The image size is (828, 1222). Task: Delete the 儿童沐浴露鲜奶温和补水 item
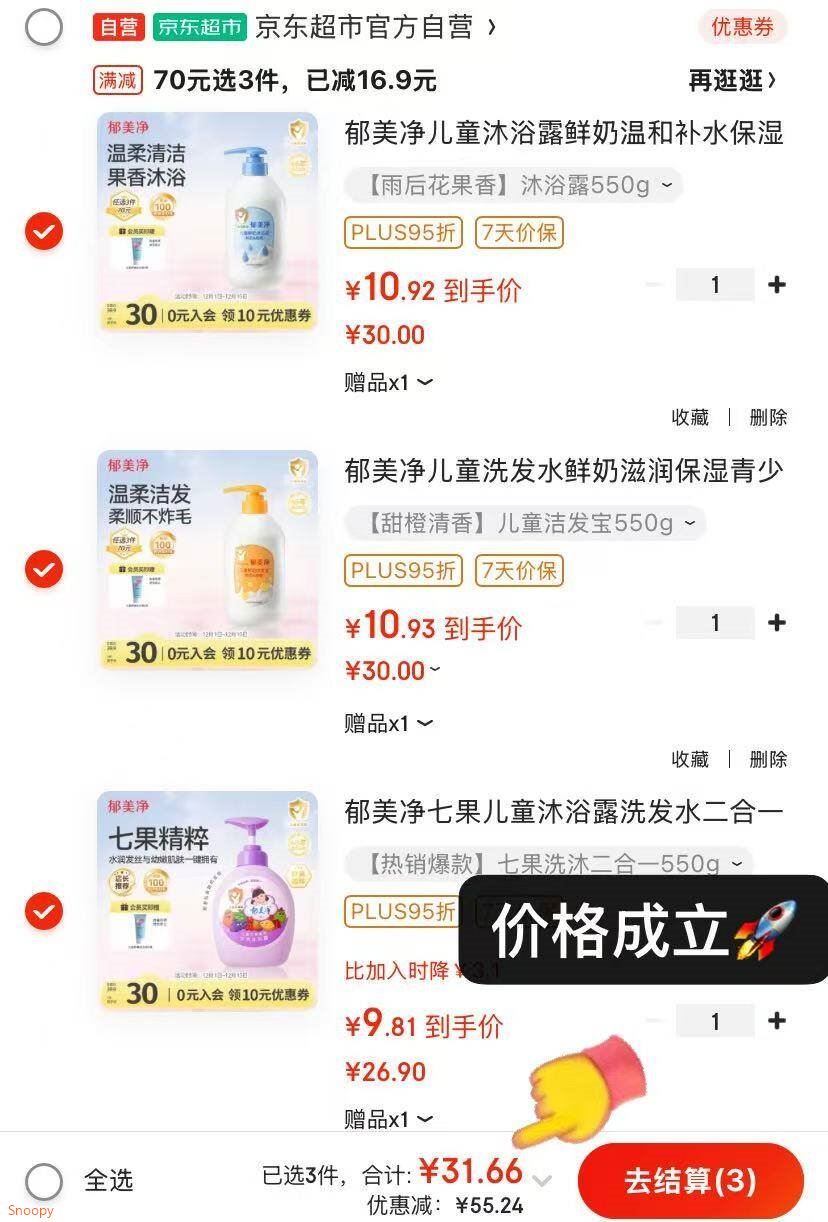(x=768, y=418)
